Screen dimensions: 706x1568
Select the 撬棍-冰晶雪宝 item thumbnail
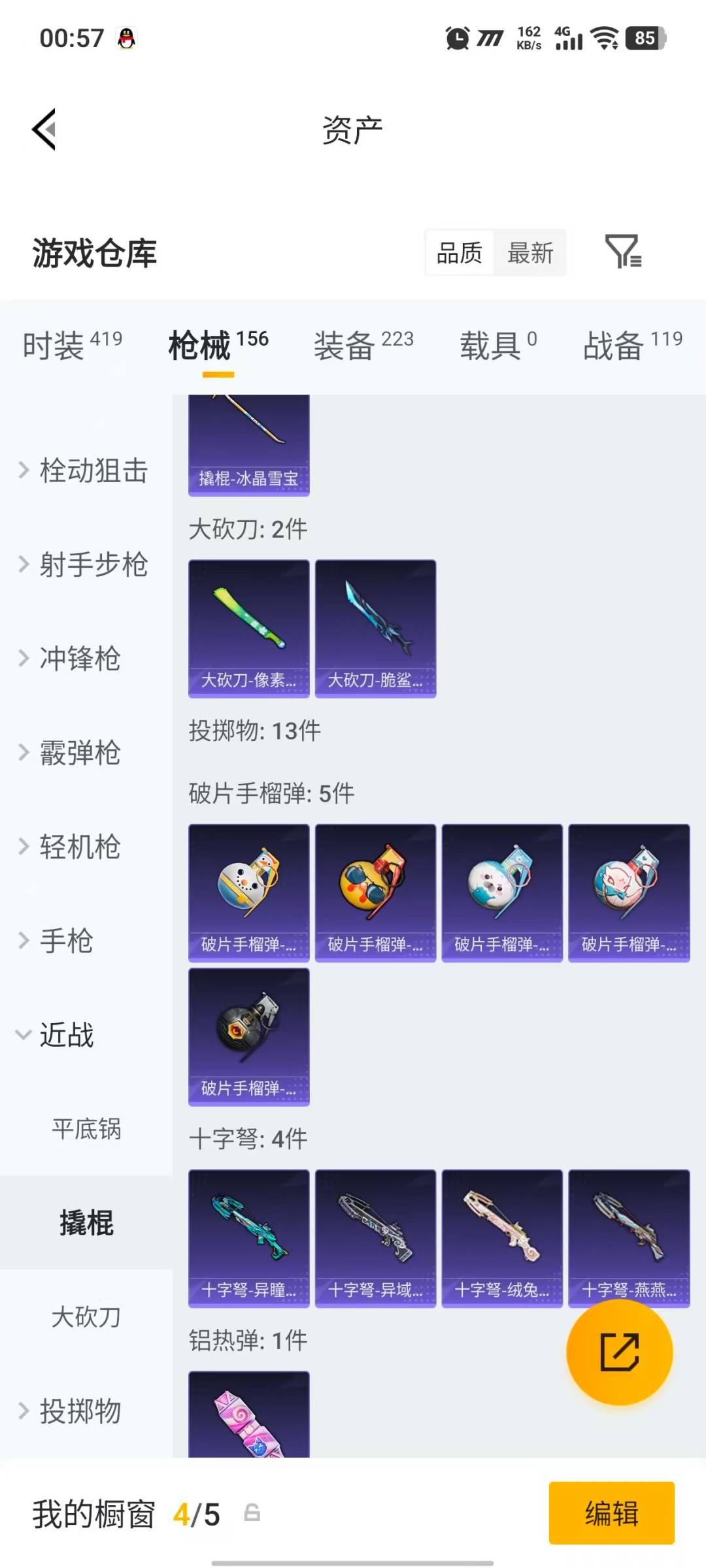pos(248,444)
